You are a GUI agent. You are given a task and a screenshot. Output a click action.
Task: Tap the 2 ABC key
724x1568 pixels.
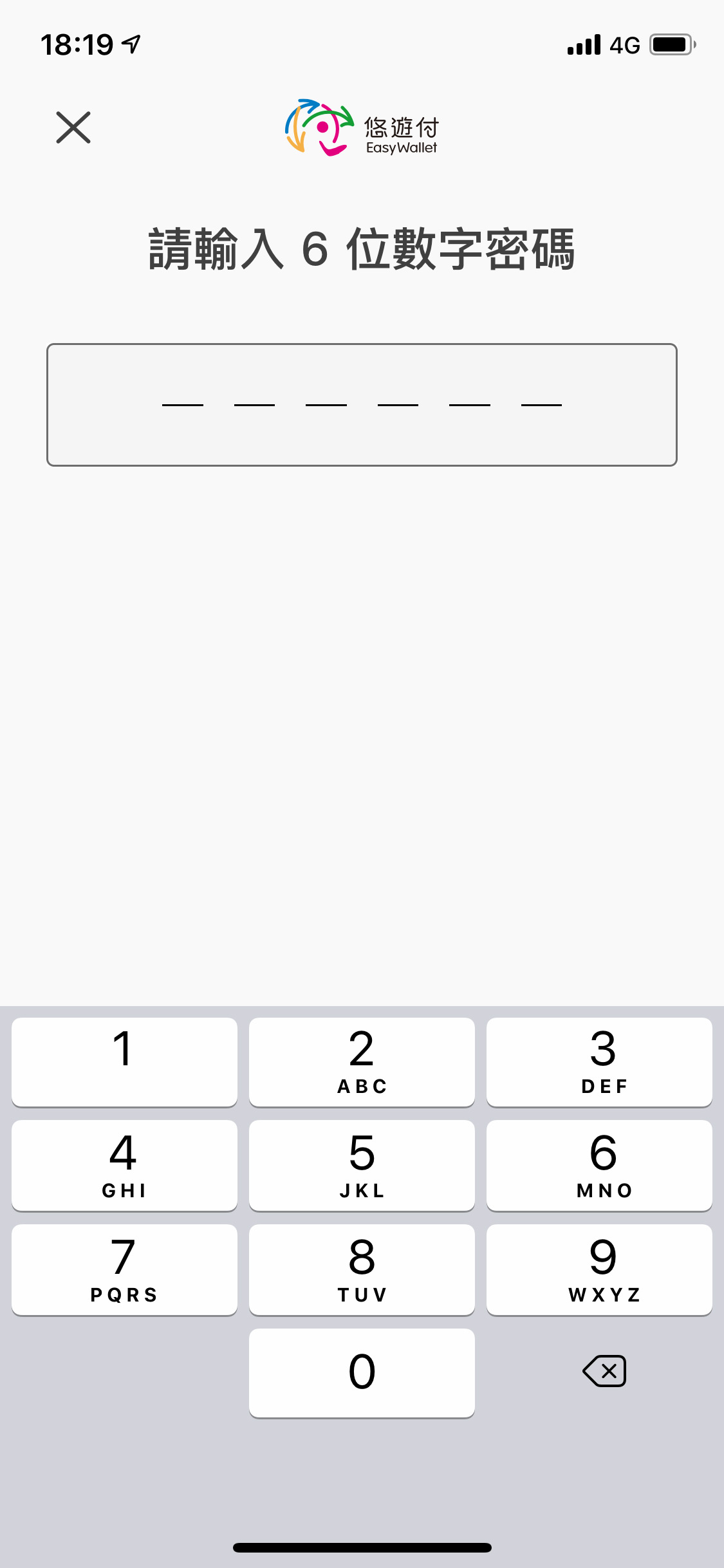tap(362, 1062)
